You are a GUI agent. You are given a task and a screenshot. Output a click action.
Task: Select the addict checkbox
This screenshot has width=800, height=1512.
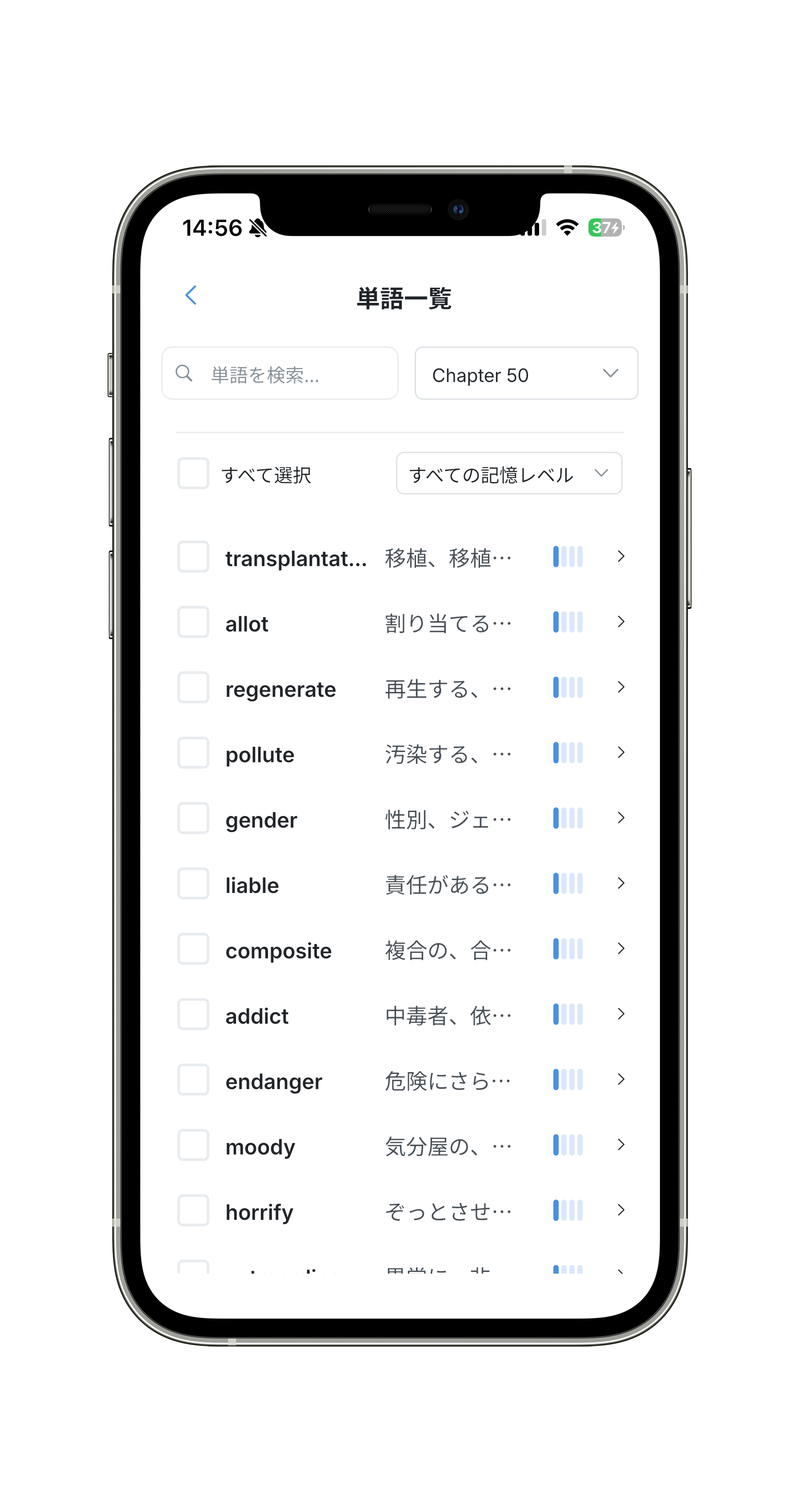coord(193,1014)
